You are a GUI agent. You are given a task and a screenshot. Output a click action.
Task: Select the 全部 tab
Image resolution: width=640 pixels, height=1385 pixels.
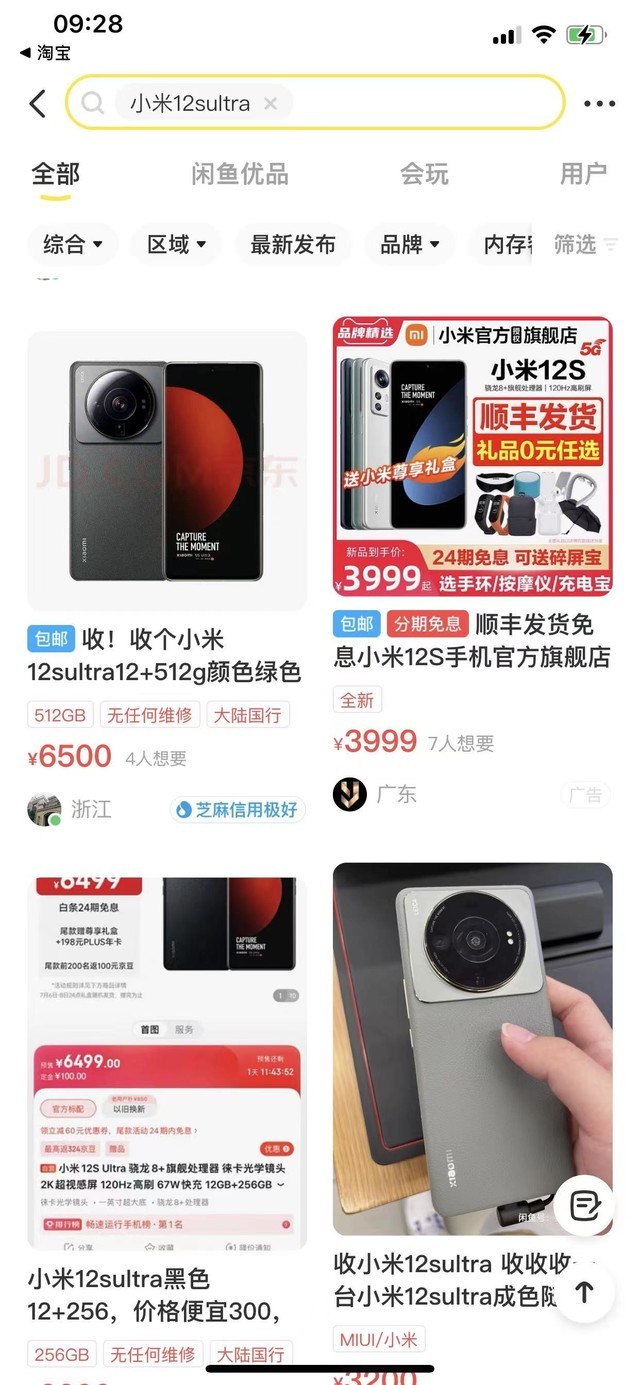point(55,174)
